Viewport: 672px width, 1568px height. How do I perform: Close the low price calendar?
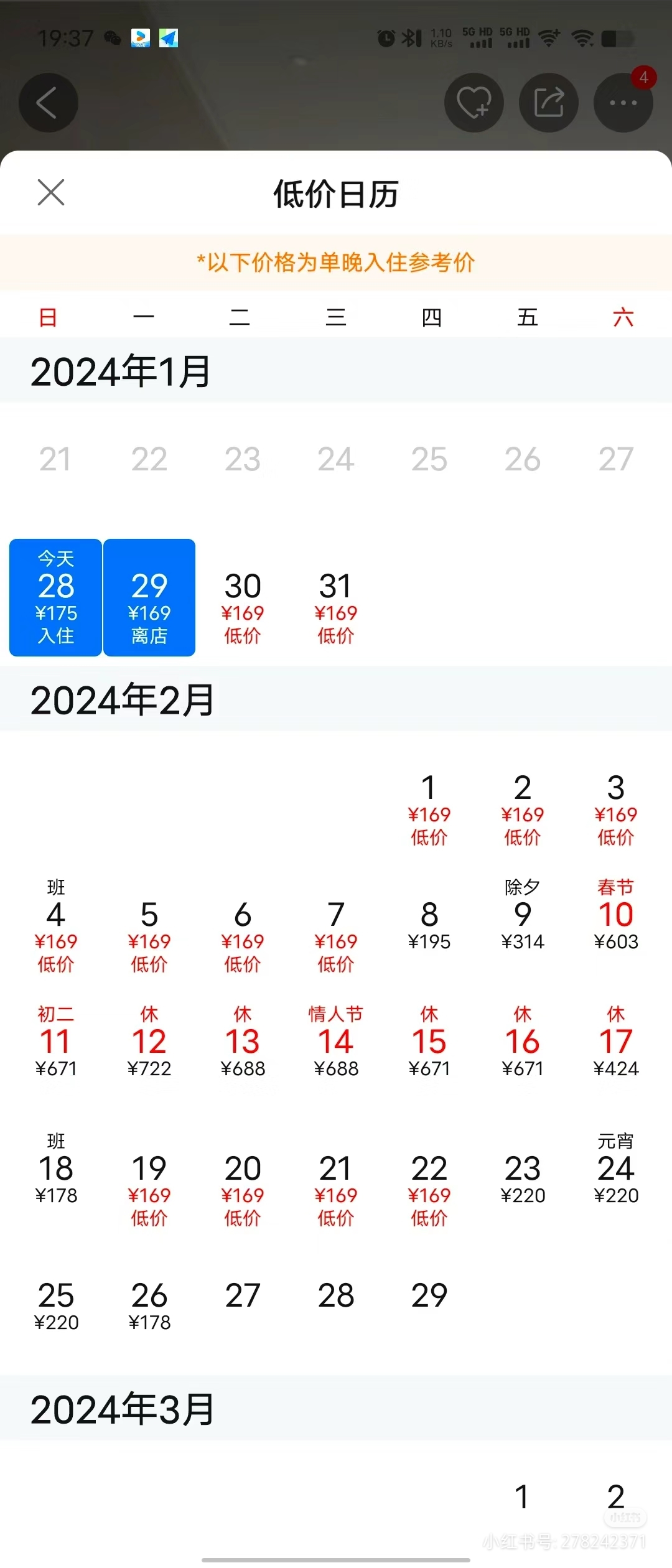[51, 192]
